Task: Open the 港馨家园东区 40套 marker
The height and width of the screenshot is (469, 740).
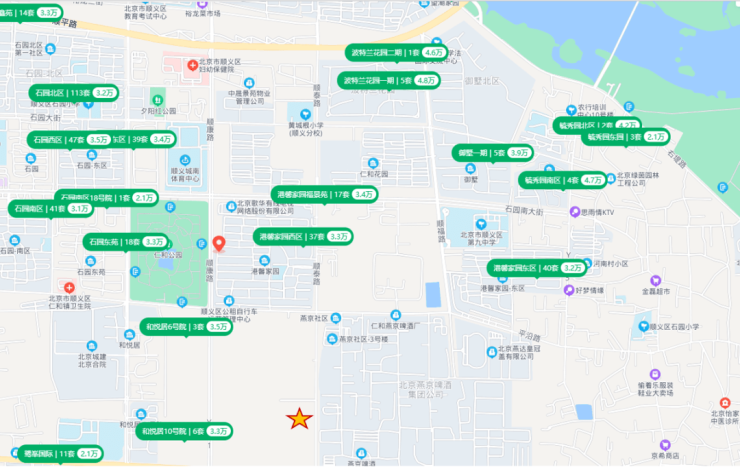Action: click(537, 268)
